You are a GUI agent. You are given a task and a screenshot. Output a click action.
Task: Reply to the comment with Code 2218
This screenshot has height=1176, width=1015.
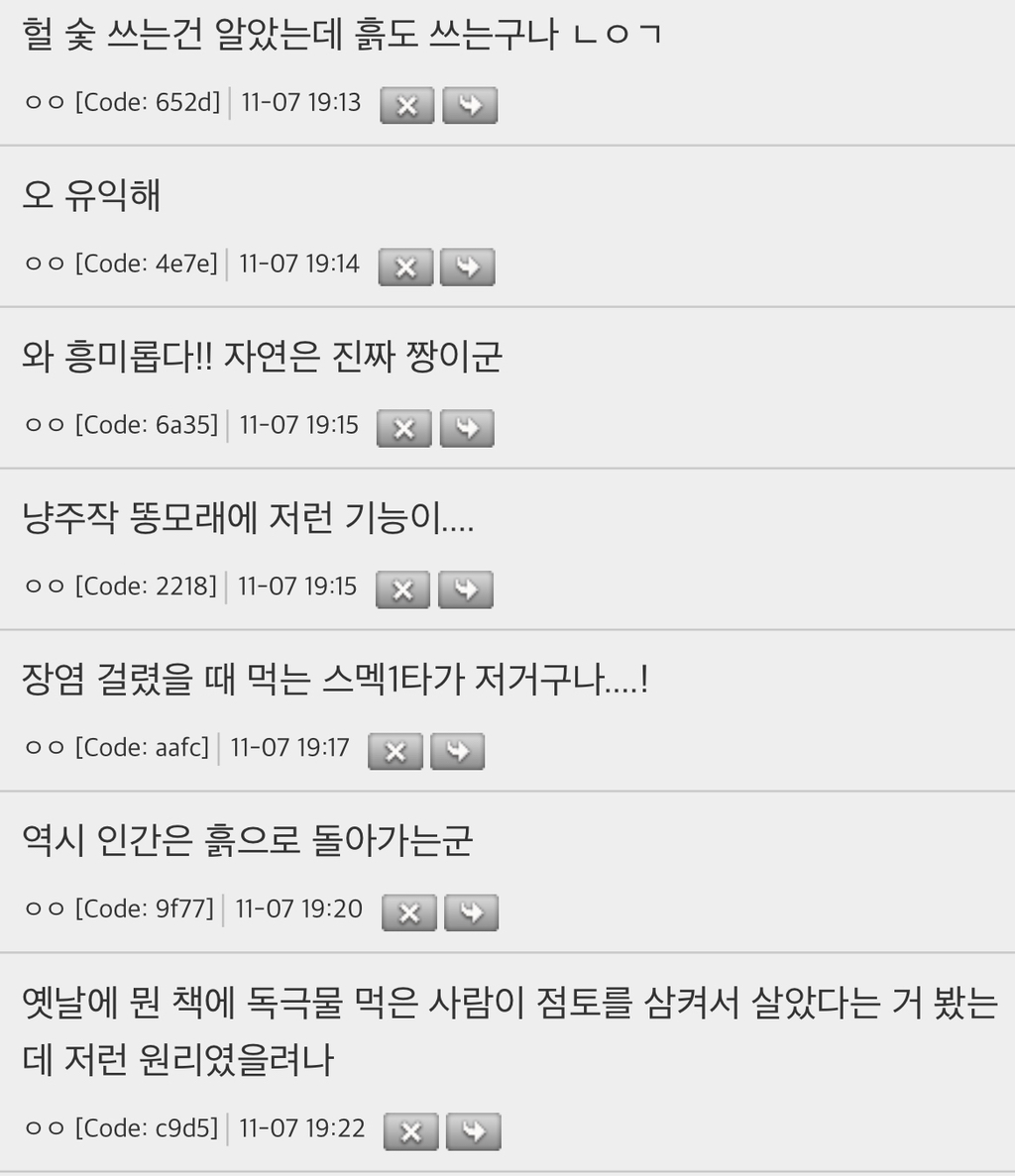click(465, 589)
